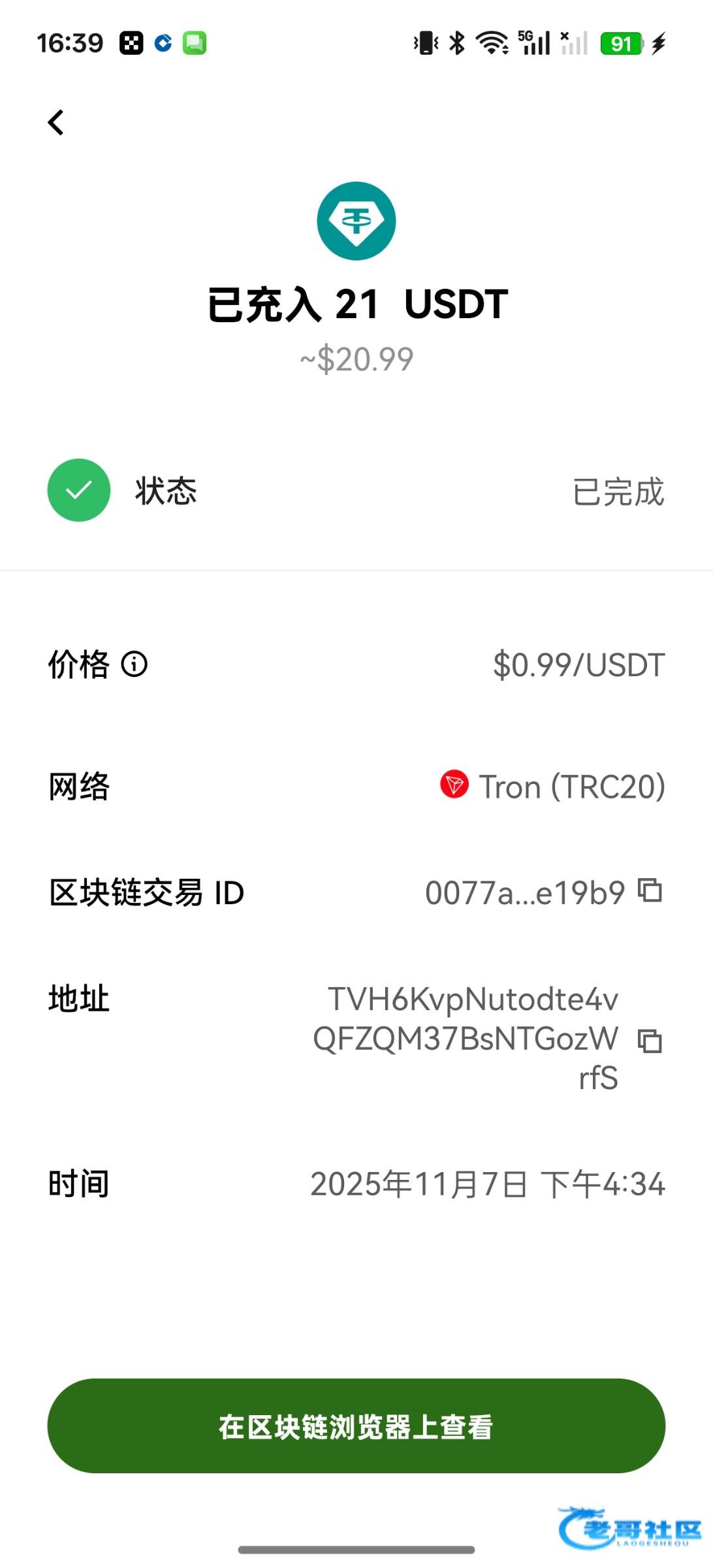Copy the blockchain transaction ID 0077a...e19b9
The width and height of the screenshot is (713, 1568).
(650, 890)
